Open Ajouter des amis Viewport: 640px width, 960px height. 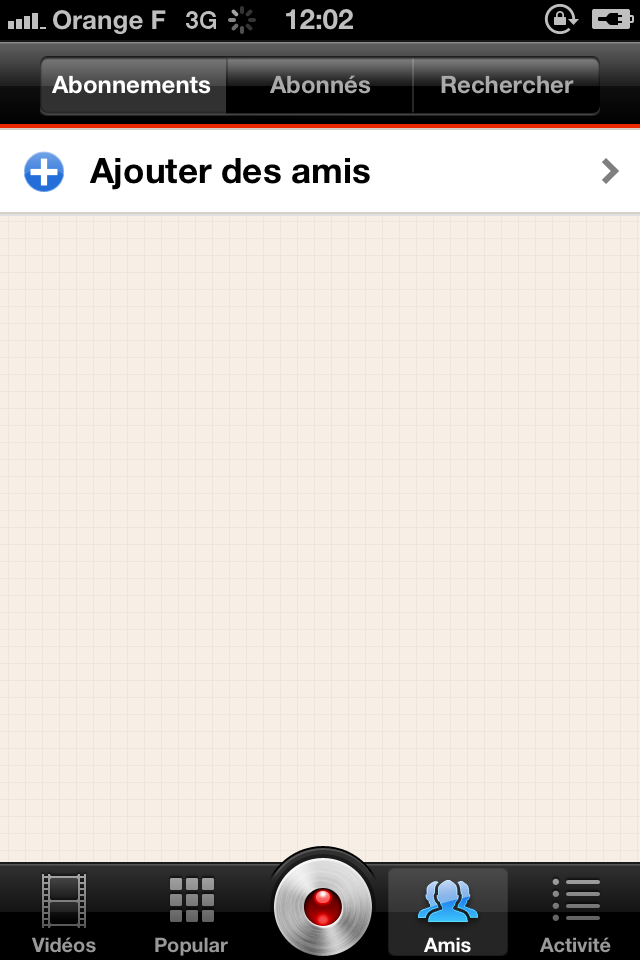point(320,172)
